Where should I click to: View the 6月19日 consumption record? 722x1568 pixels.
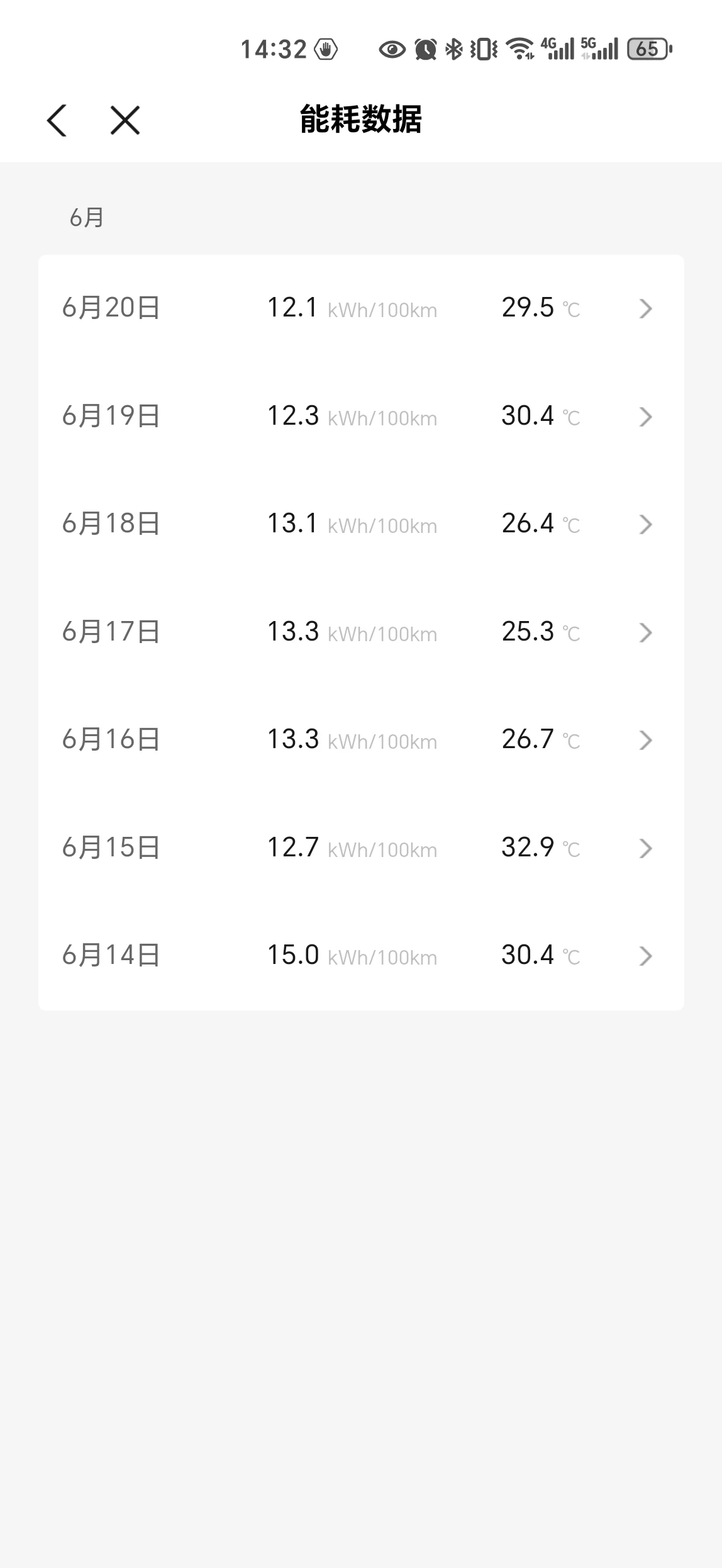coord(361,417)
